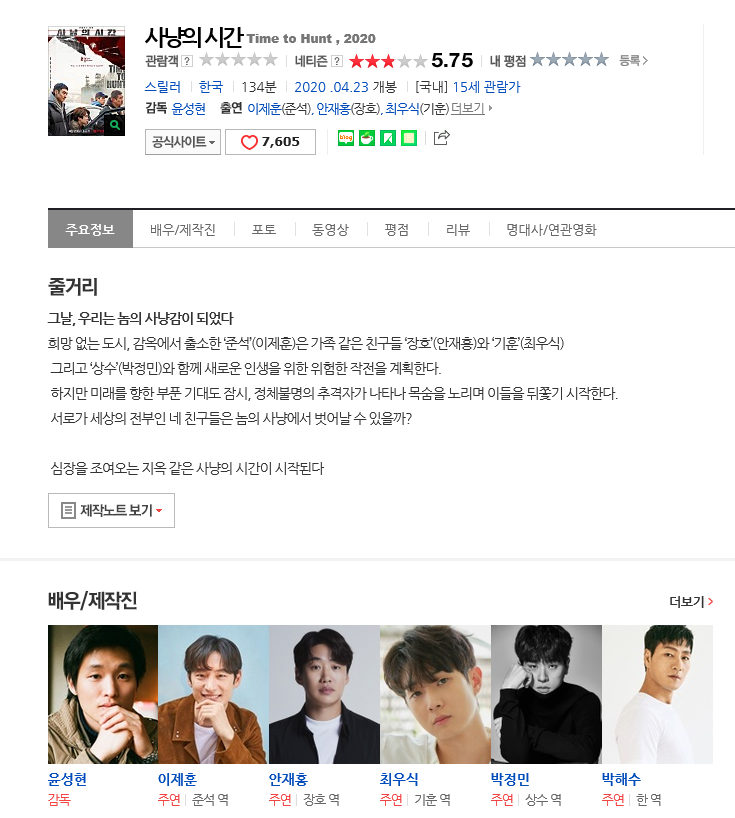The width and height of the screenshot is (735, 818).
Task: Expand 제작노트 보기
Action: 112,510
